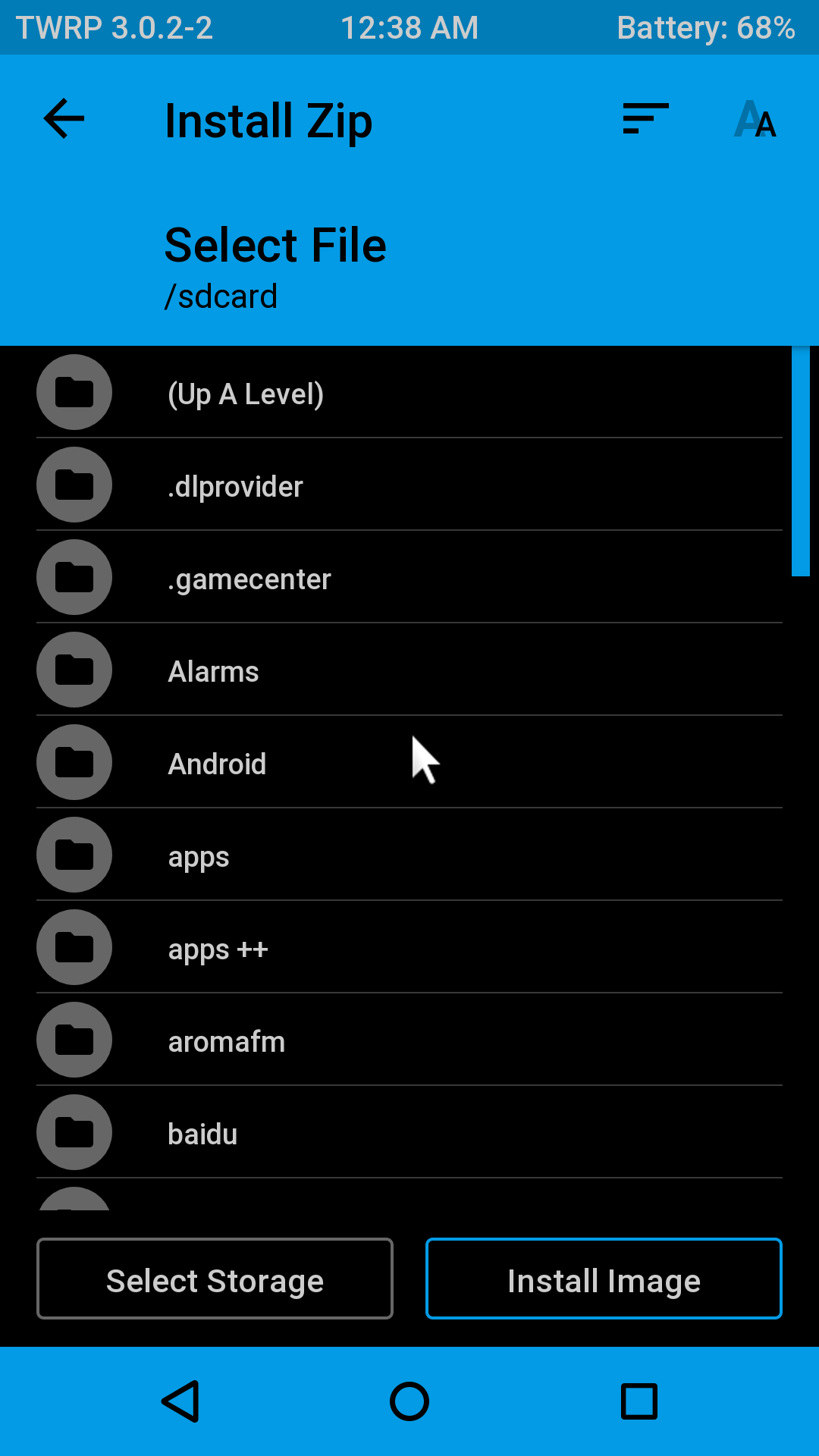Viewport: 819px width, 1456px height.
Task: Open the sort options icon
Action: (645, 119)
